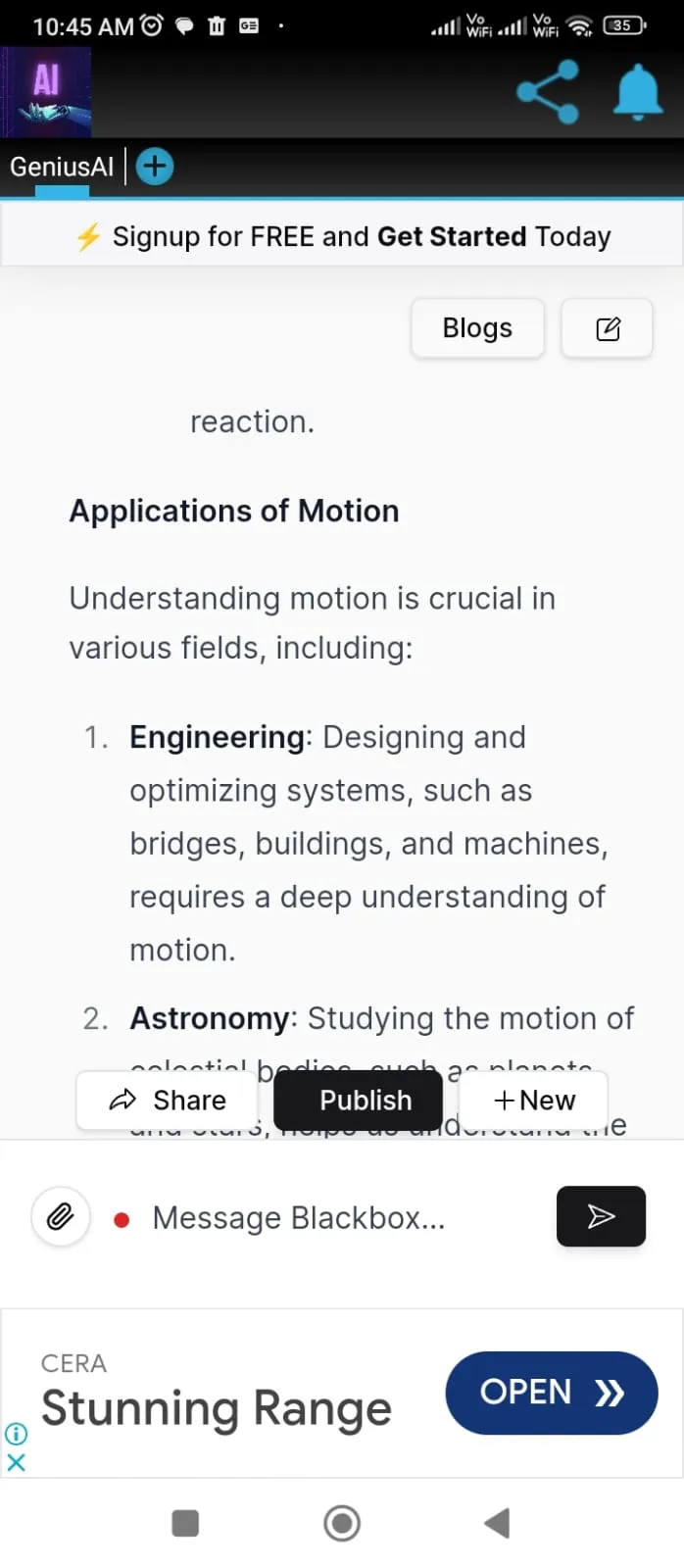Add a new tab with the plus icon
684x1568 pixels.
pyautogui.click(x=154, y=167)
